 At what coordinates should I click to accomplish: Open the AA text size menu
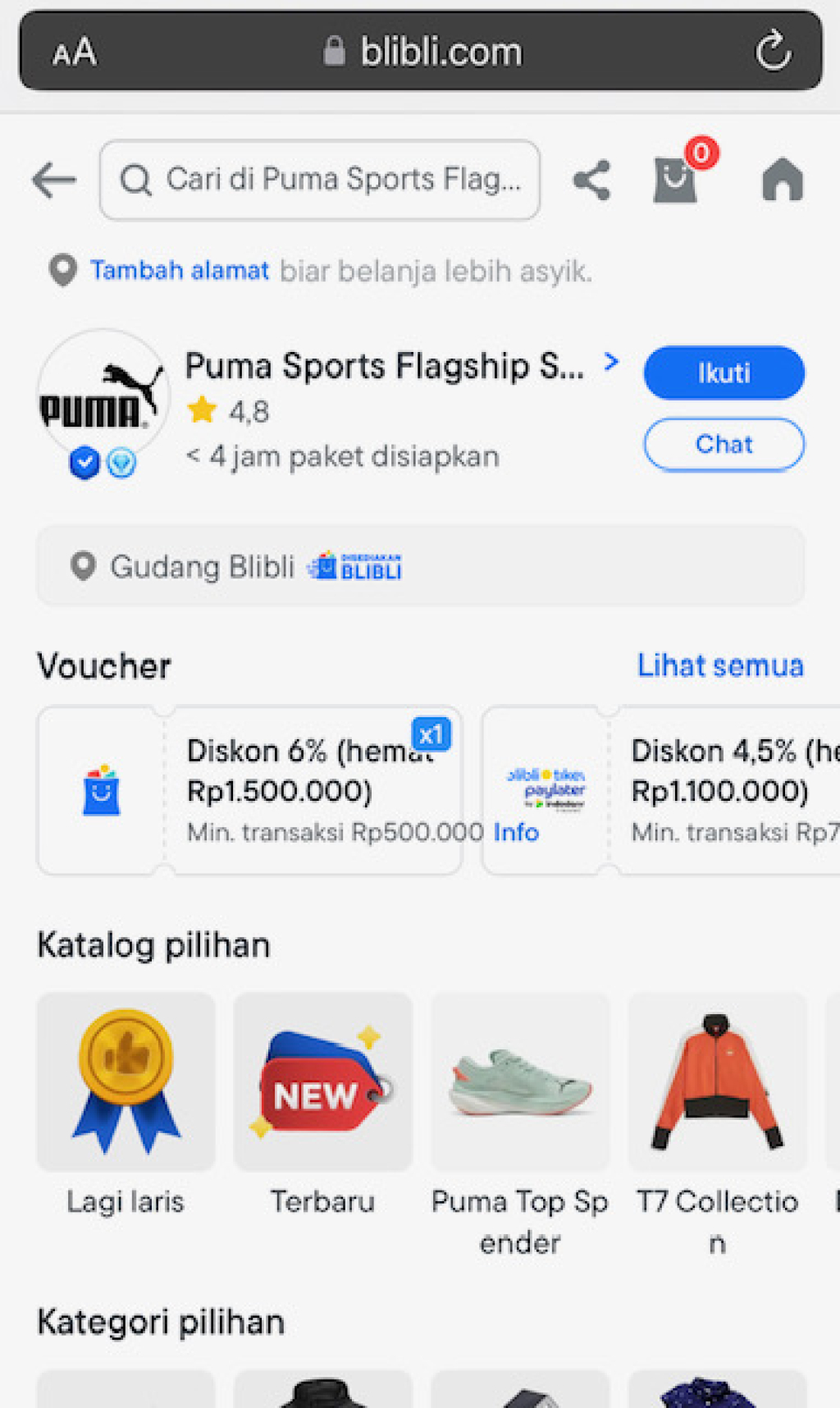point(74,52)
